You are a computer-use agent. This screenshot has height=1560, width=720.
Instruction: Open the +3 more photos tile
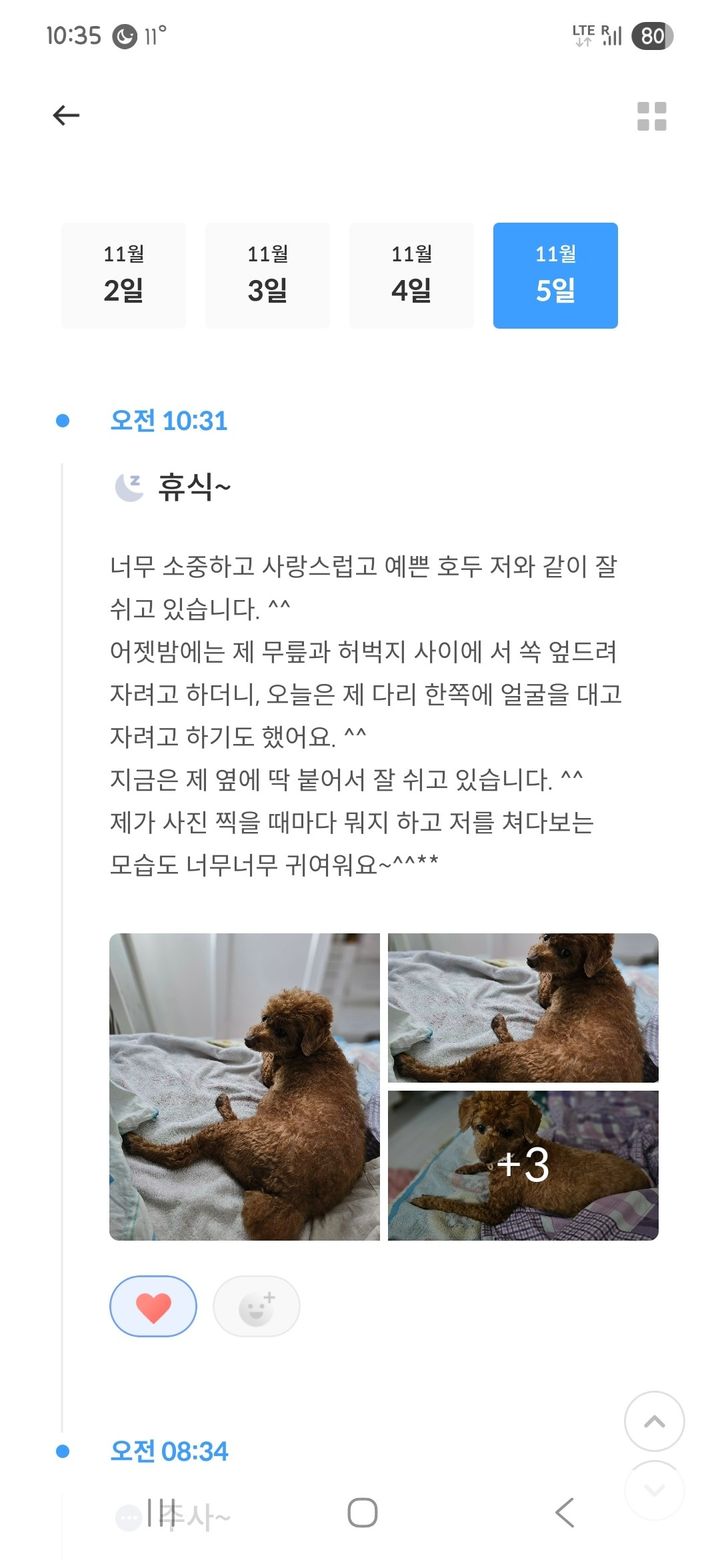(x=523, y=1165)
